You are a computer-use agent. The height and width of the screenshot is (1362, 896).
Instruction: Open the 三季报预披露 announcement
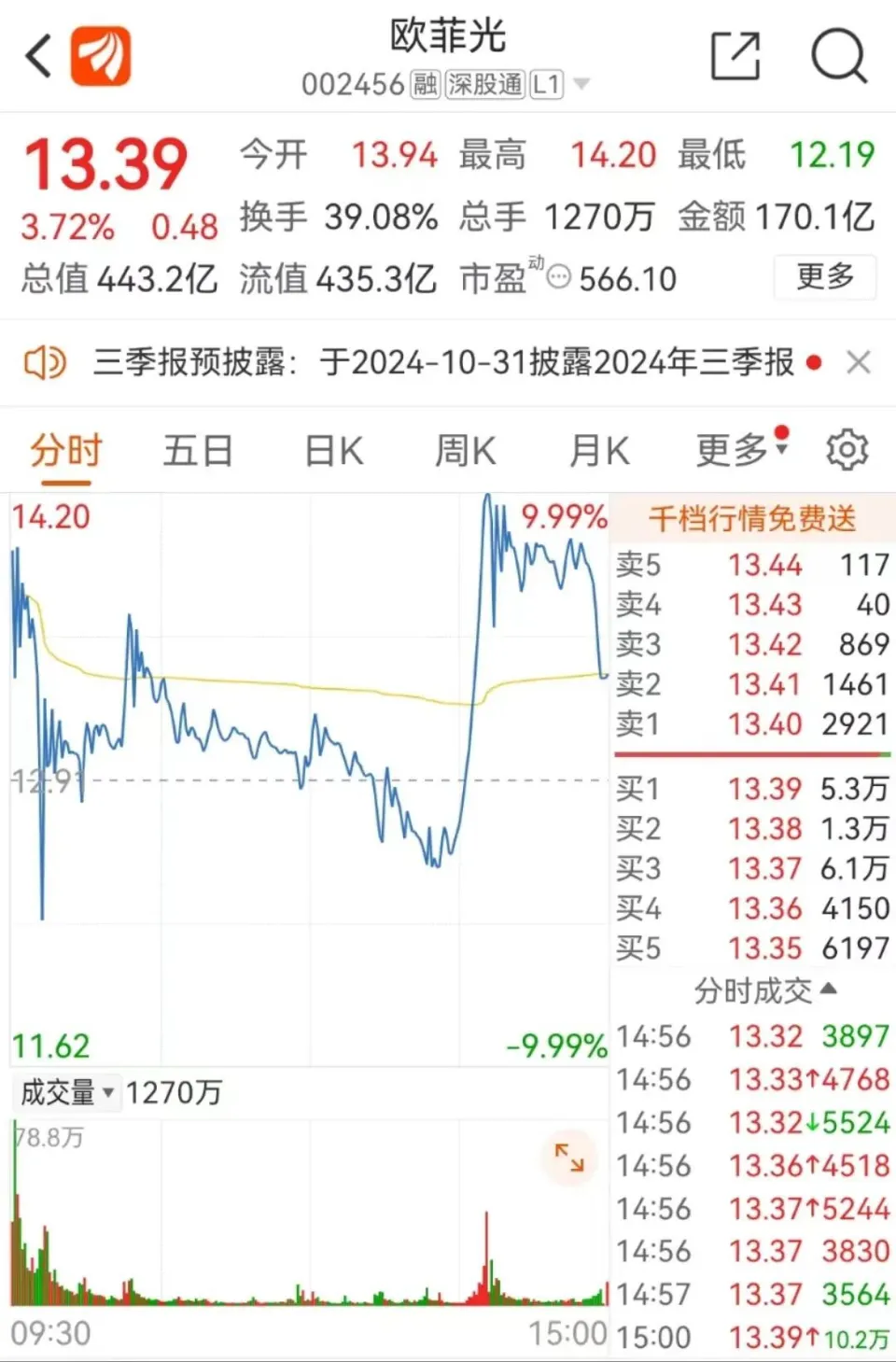(x=443, y=362)
